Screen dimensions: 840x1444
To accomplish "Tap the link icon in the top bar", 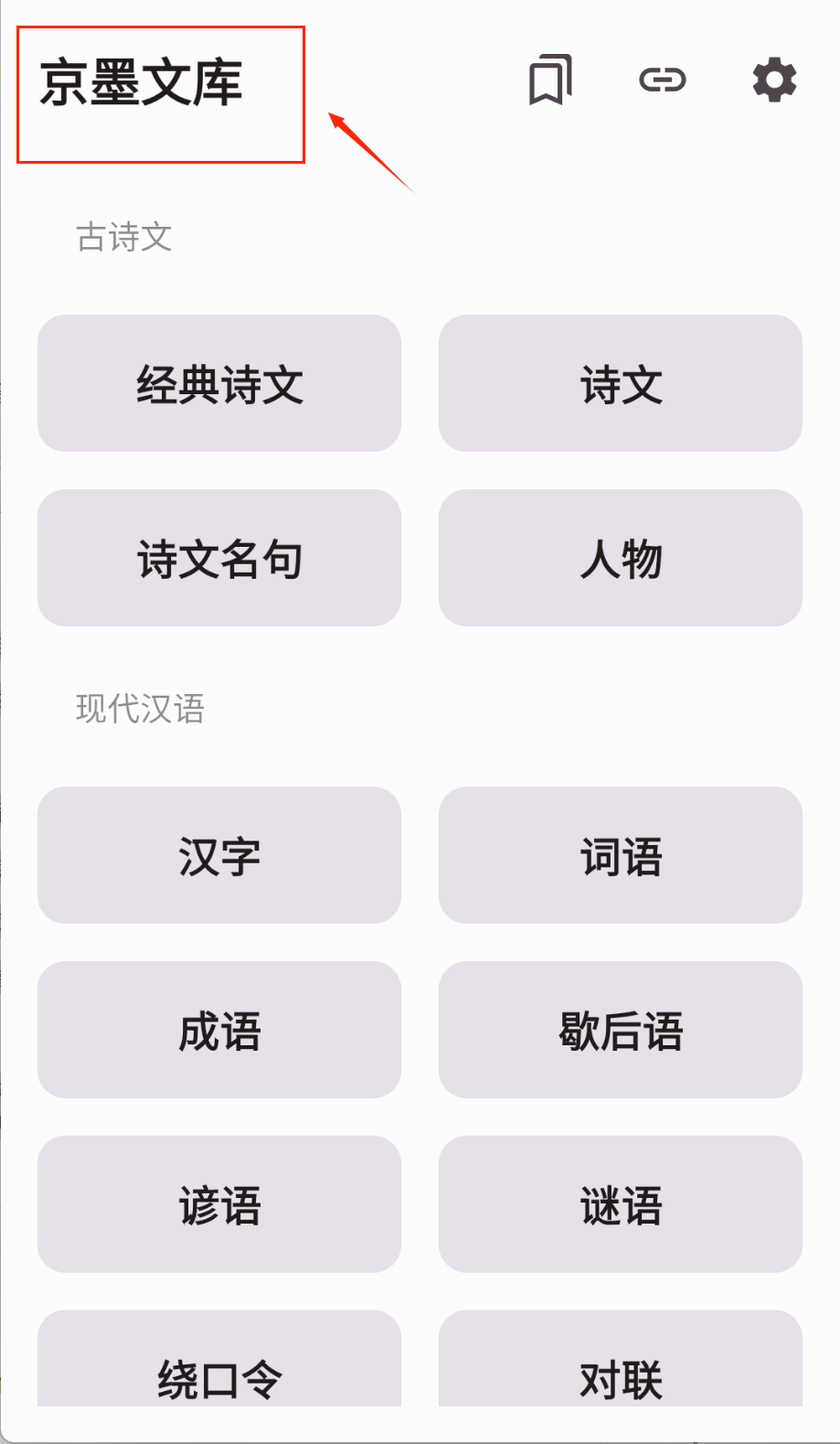I will [662, 80].
